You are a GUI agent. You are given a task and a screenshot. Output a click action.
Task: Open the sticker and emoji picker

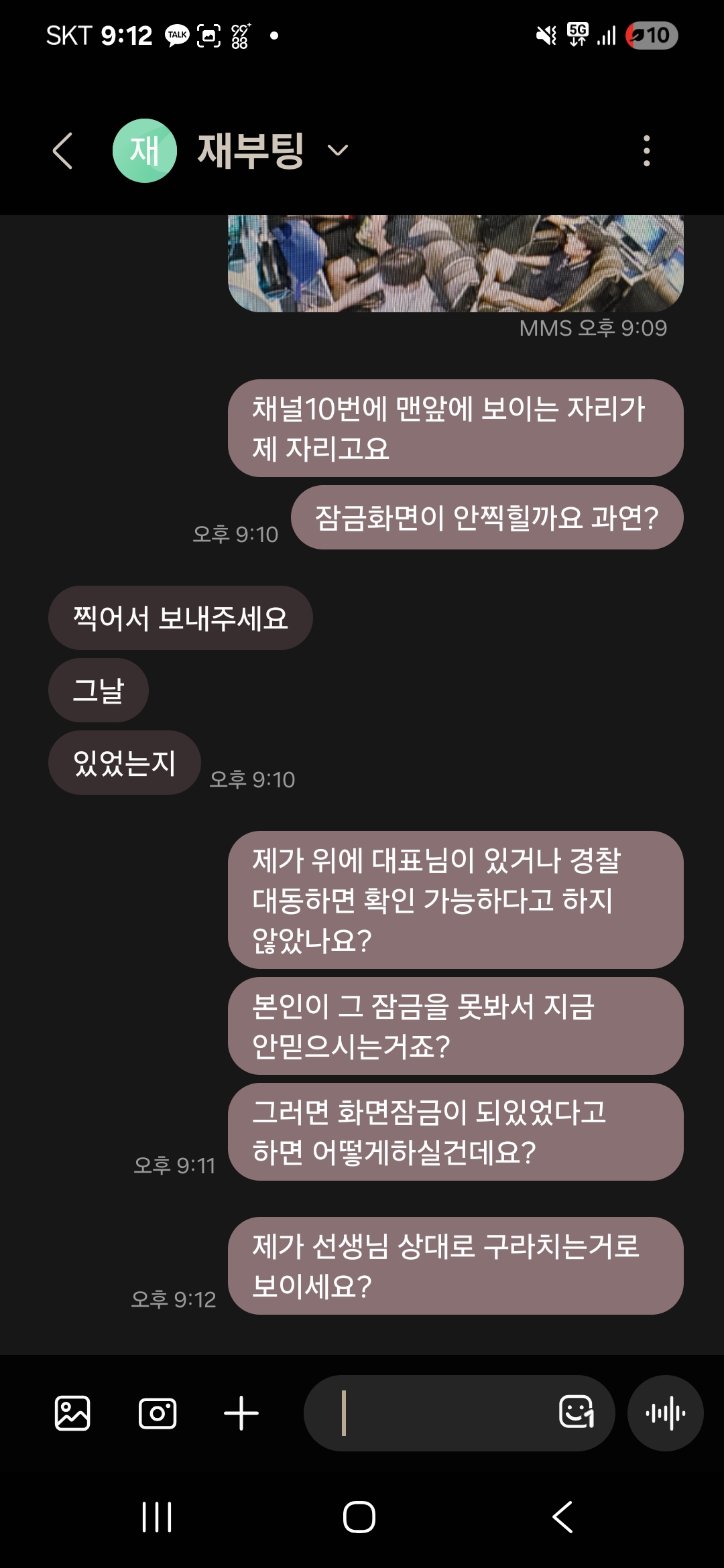(x=577, y=1412)
